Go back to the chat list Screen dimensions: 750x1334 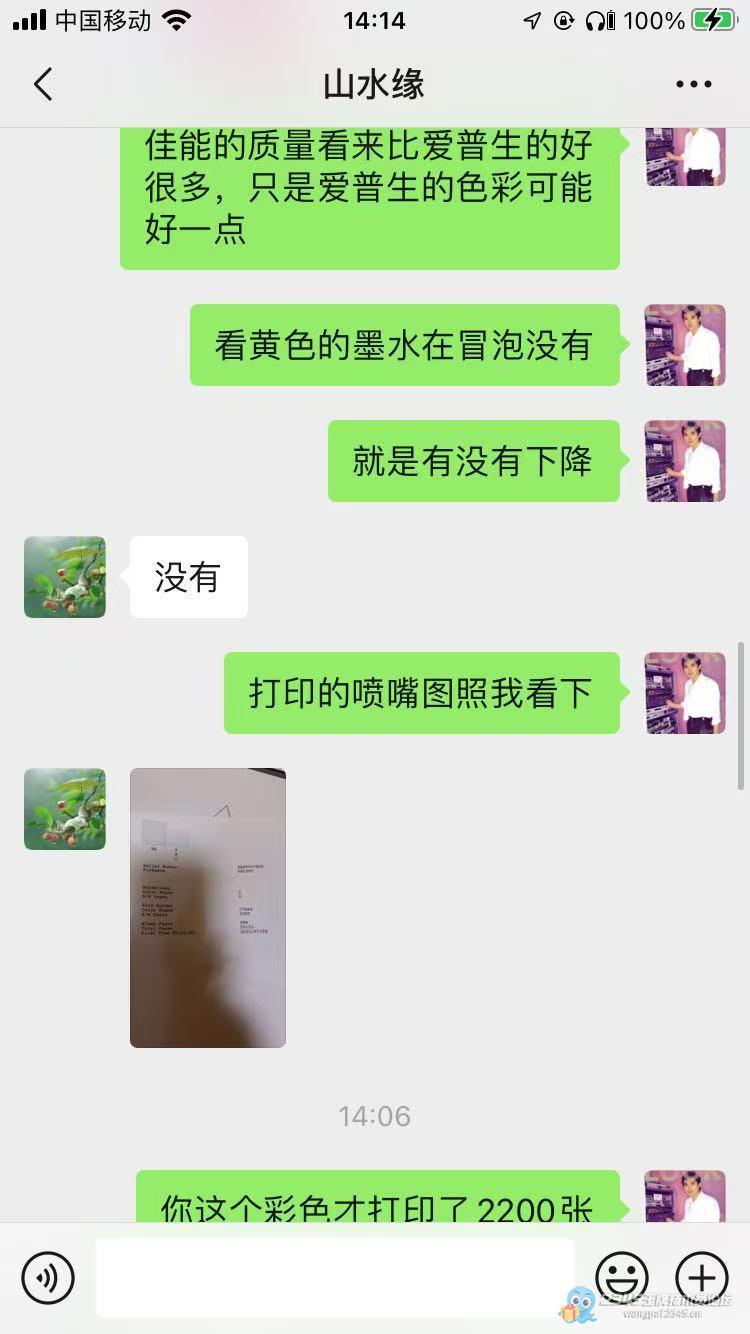point(42,85)
